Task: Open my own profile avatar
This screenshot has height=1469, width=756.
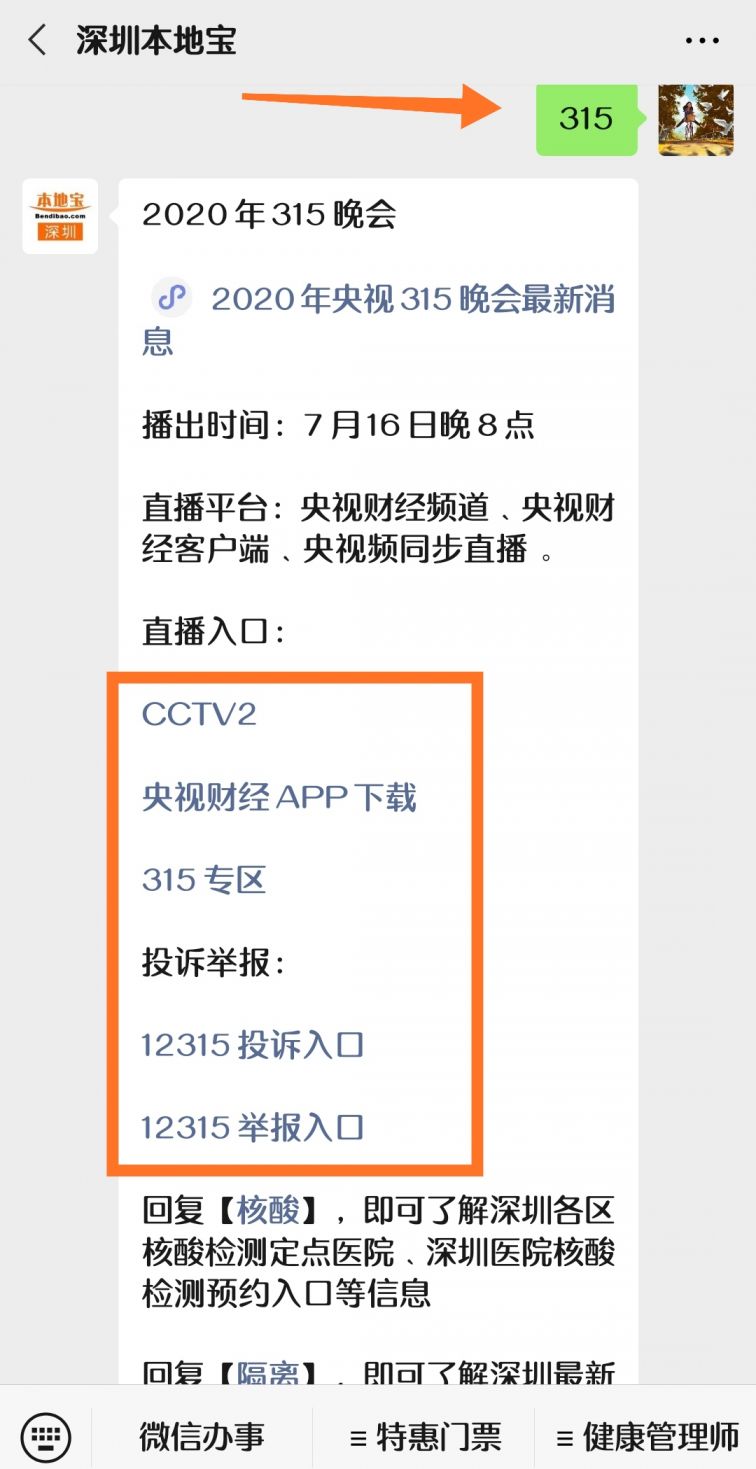Action: click(696, 120)
